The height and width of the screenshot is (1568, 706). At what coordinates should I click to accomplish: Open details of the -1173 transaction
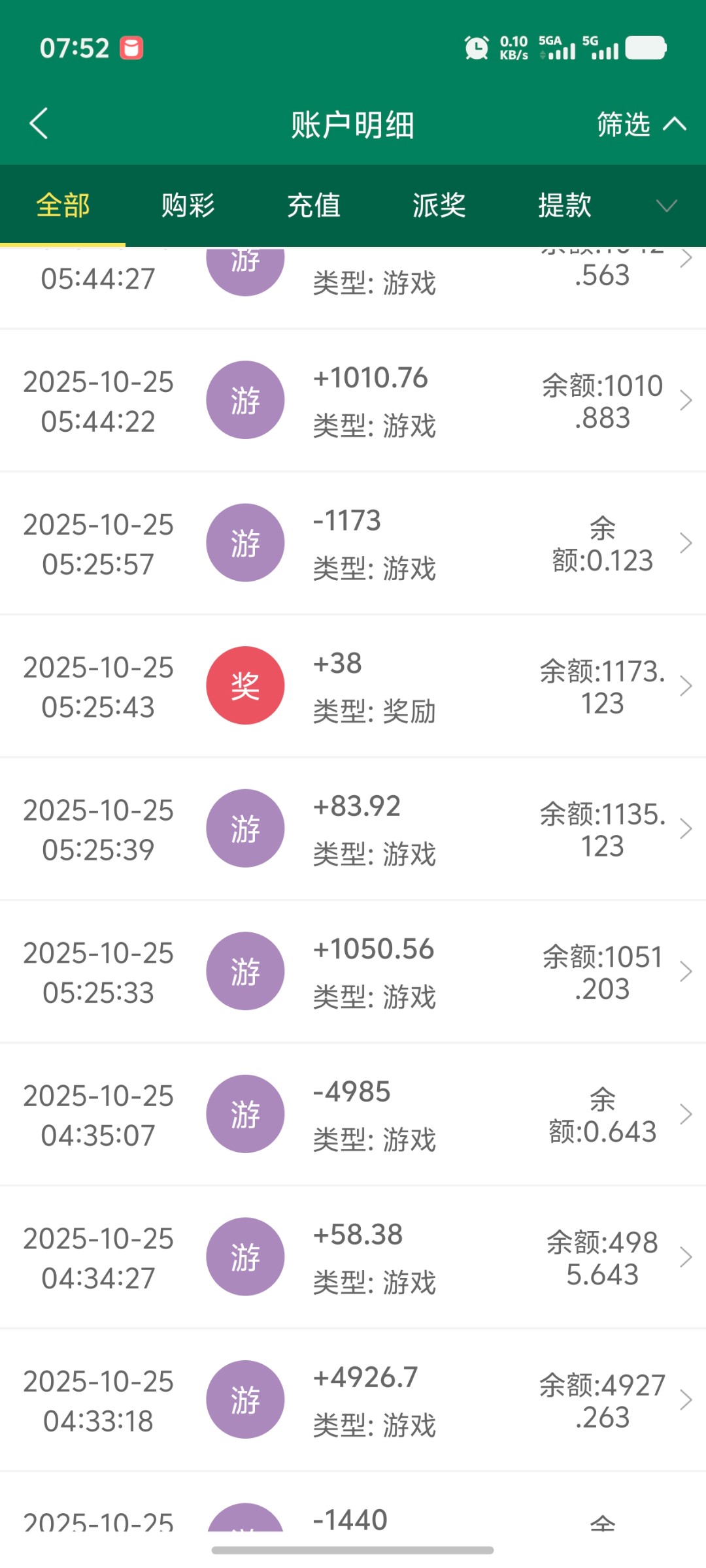(x=686, y=542)
